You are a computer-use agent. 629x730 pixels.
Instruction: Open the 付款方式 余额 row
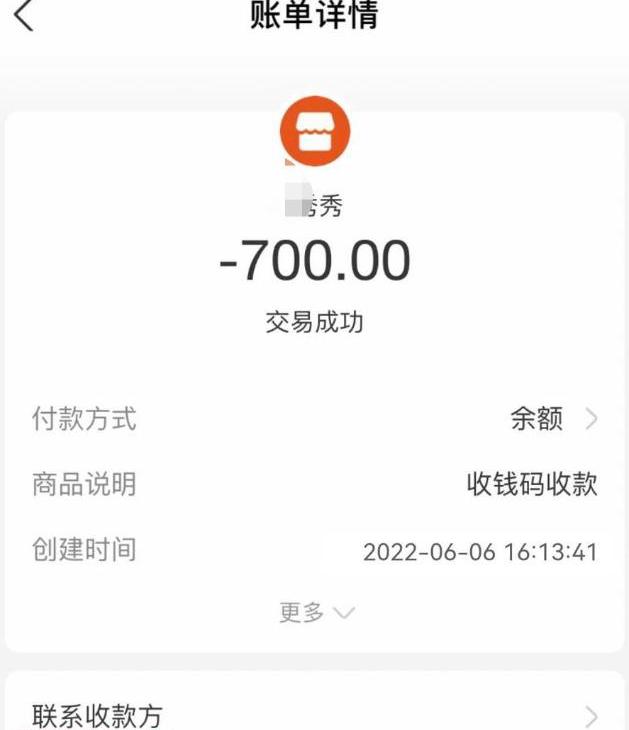[553, 419]
